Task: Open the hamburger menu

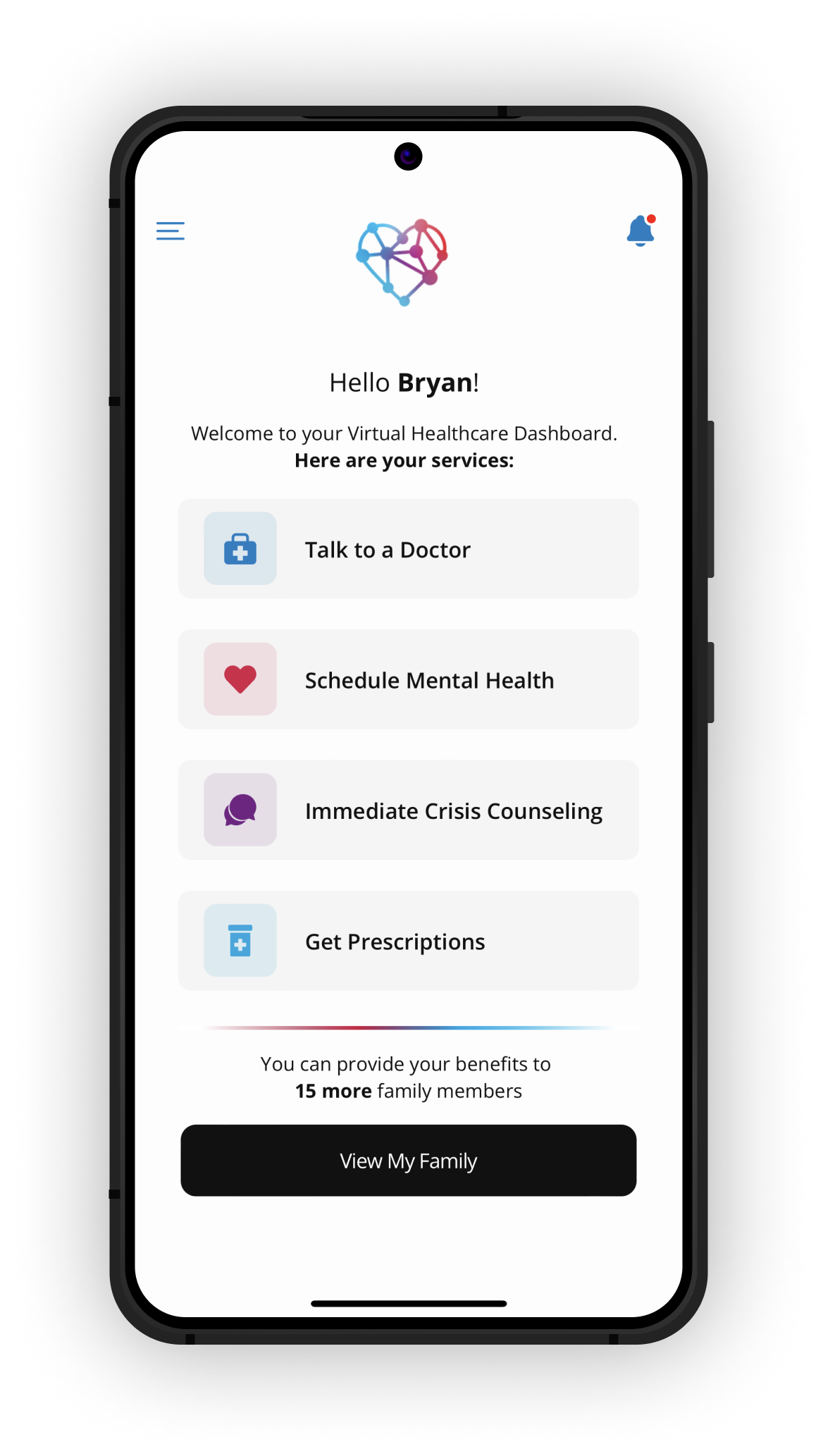Action: pyautogui.click(x=171, y=230)
